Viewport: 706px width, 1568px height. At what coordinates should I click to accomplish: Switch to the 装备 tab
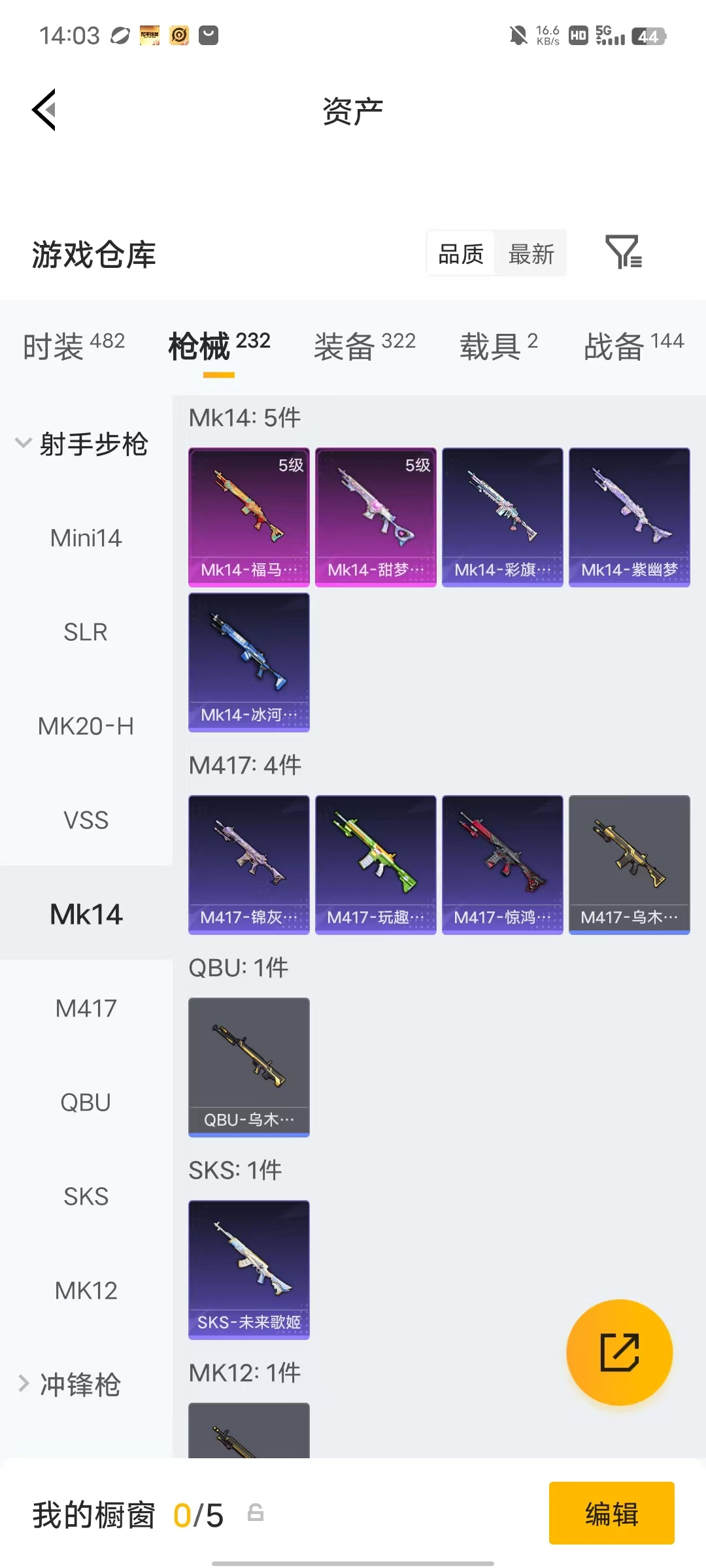coord(365,346)
